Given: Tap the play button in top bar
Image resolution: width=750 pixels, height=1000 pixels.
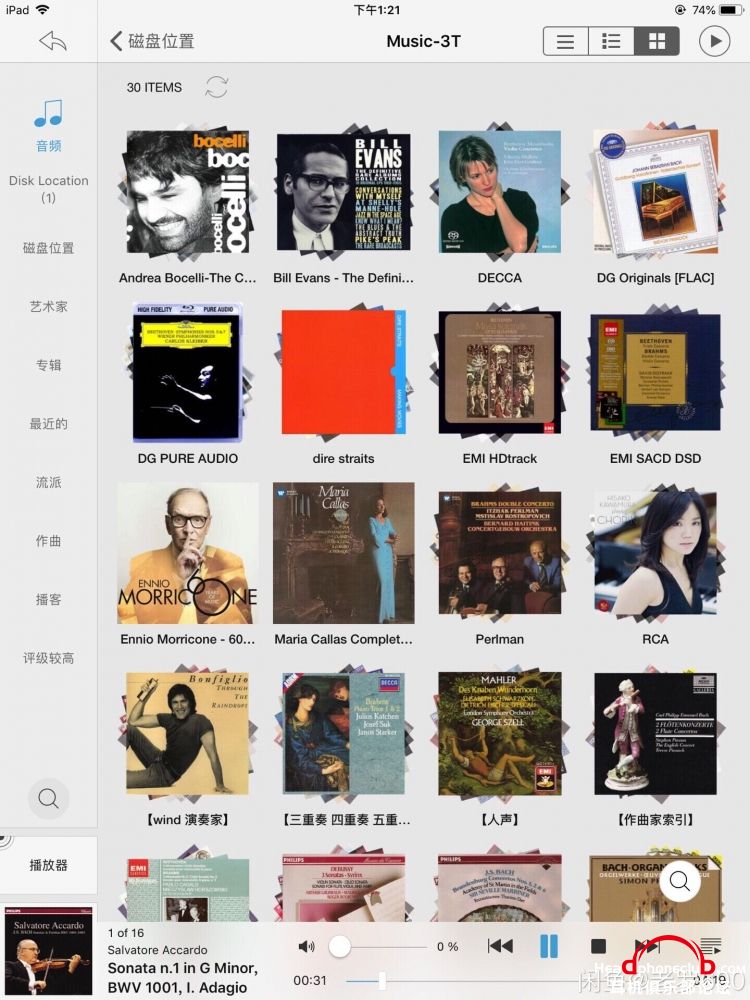Looking at the screenshot, I should (x=714, y=41).
